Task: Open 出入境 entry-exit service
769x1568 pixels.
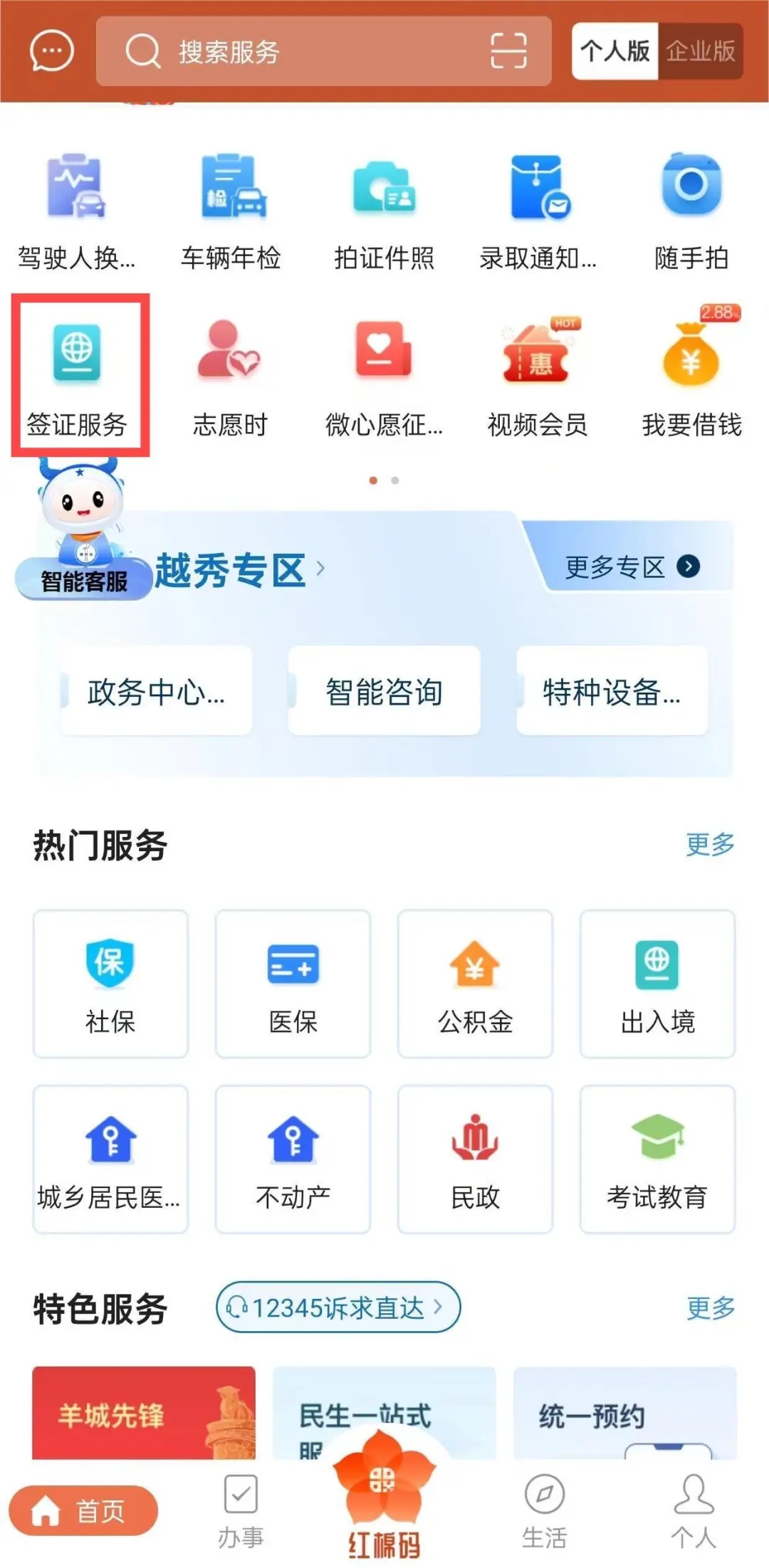Action: tap(657, 984)
